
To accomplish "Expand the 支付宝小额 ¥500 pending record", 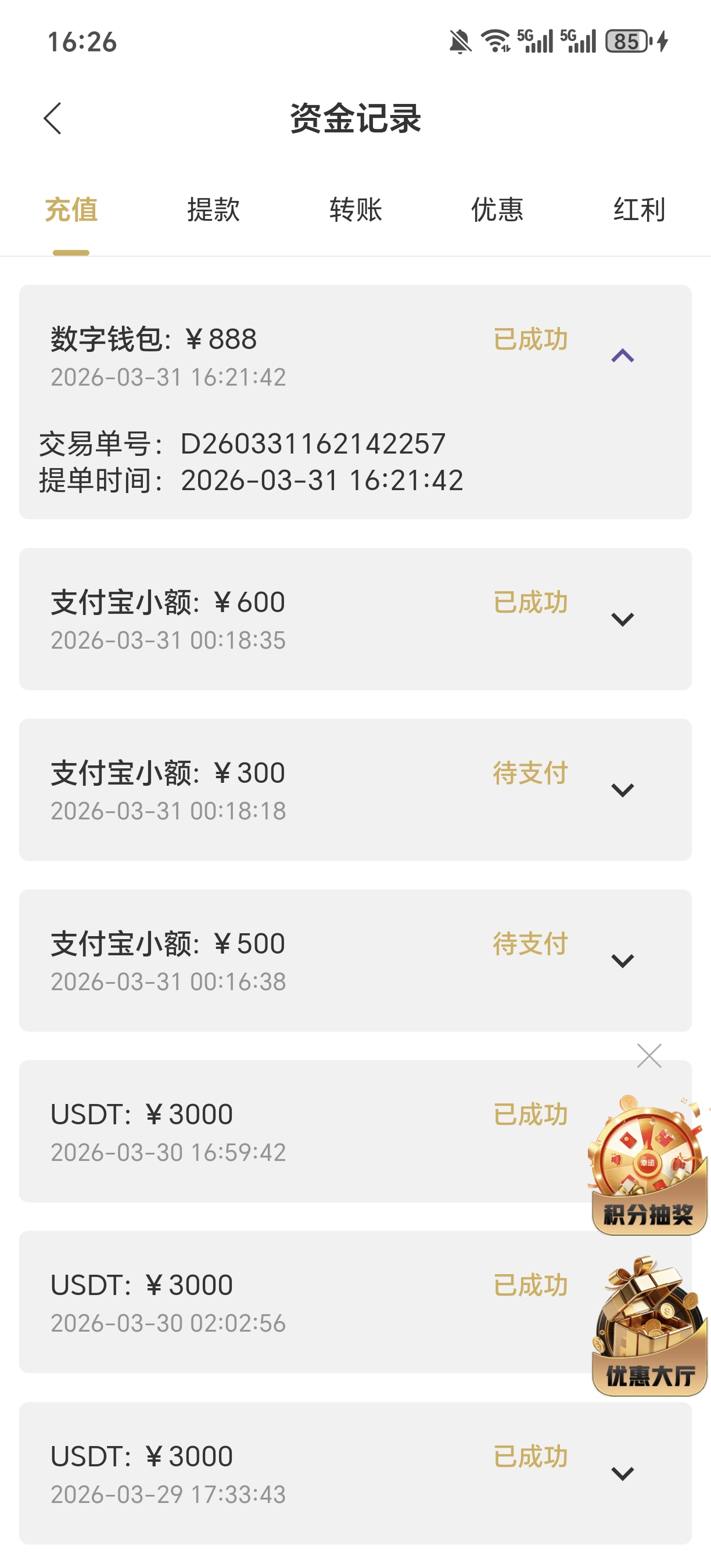I will (x=622, y=961).
